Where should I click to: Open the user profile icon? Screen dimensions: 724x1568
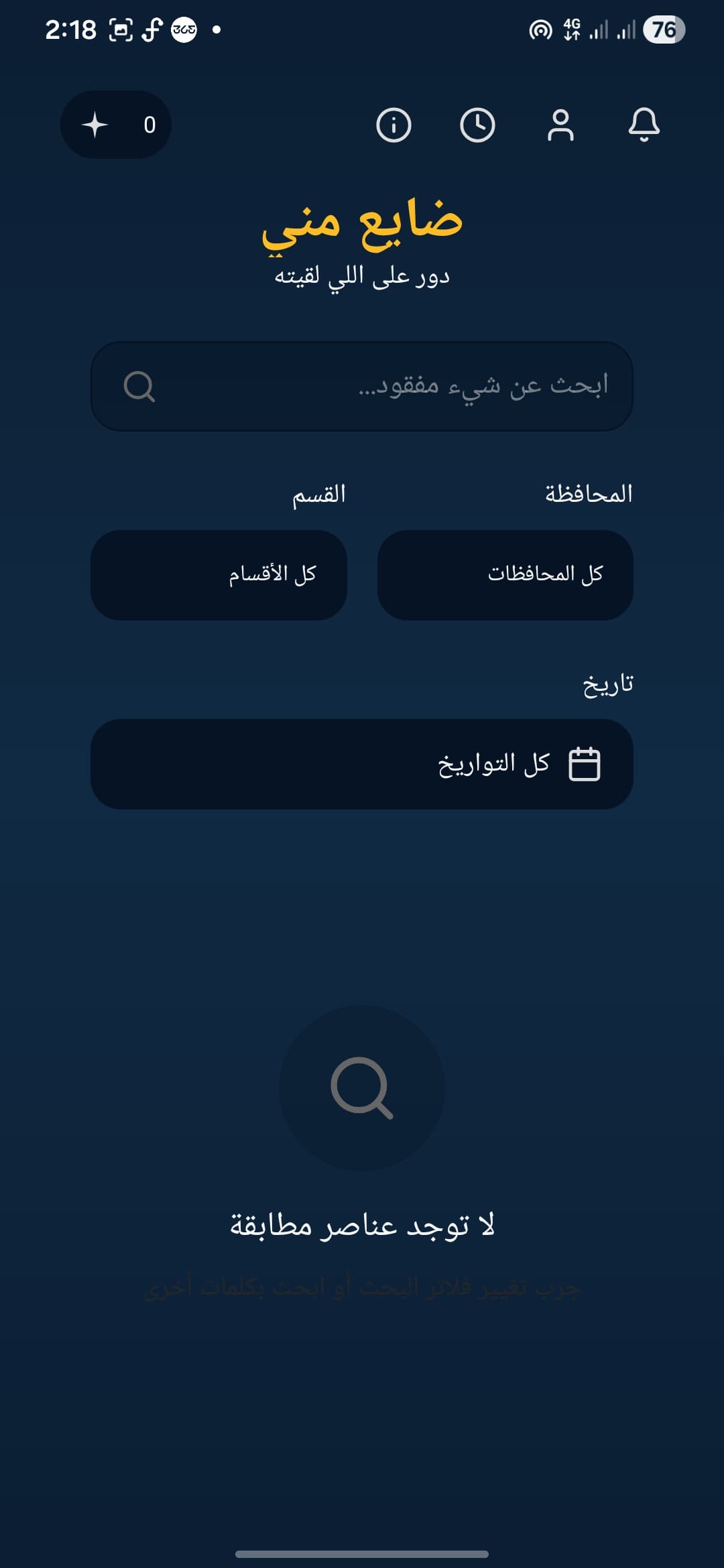tap(560, 125)
